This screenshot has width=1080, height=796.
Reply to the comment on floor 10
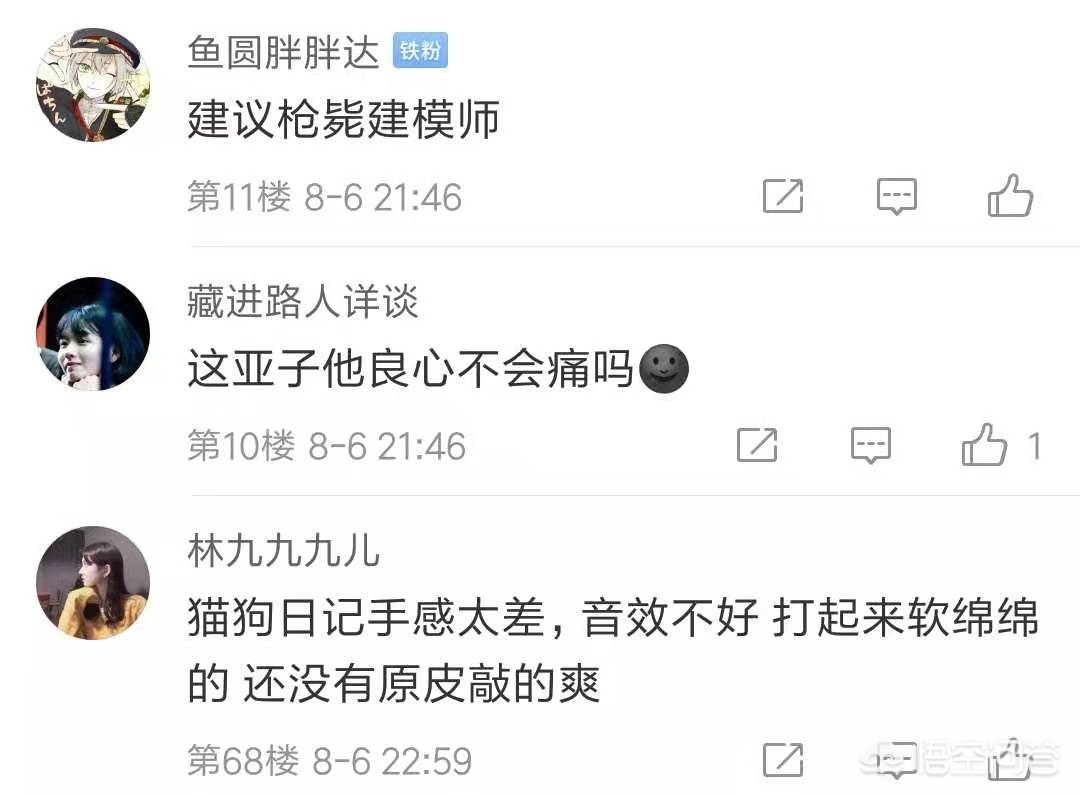coord(870,445)
